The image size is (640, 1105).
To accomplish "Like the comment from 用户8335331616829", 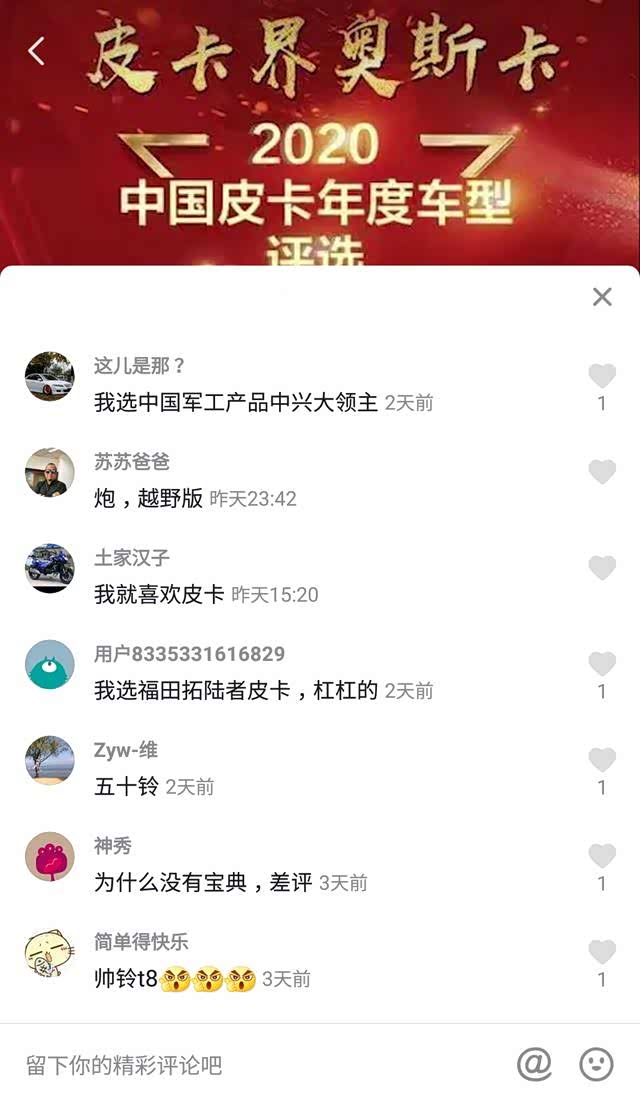I will [x=602, y=664].
